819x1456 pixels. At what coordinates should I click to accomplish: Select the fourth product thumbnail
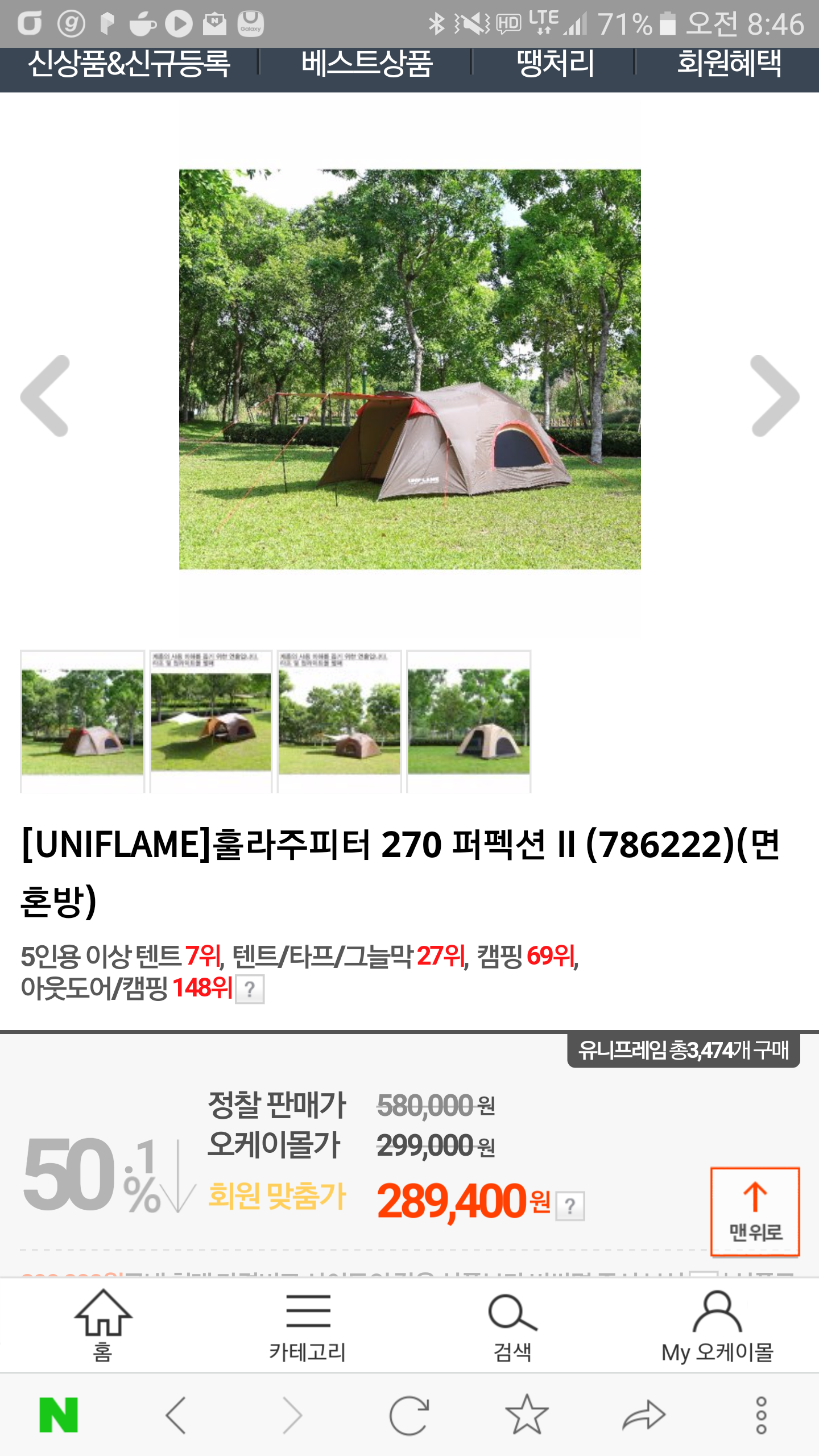pos(469,721)
